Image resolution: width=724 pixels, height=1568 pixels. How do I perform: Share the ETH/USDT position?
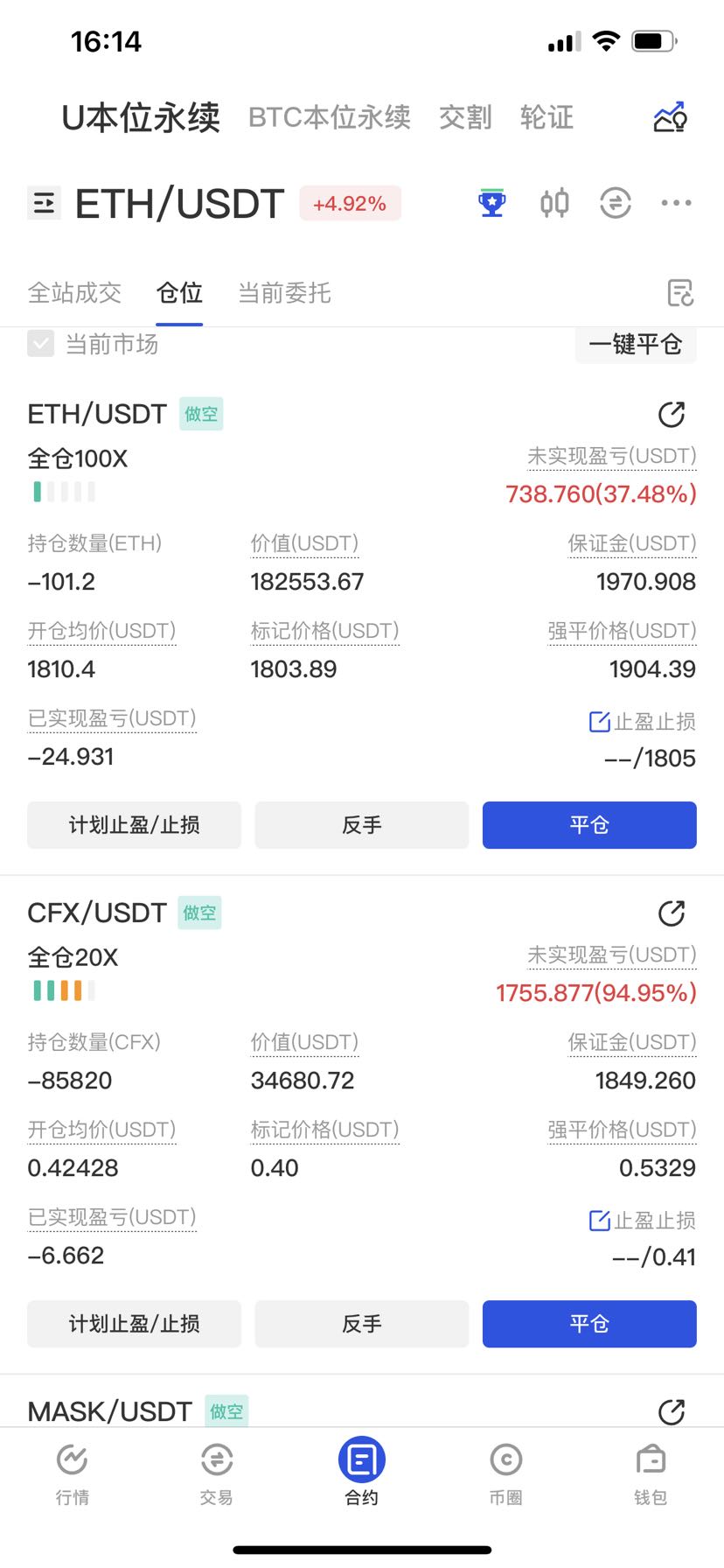click(671, 415)
